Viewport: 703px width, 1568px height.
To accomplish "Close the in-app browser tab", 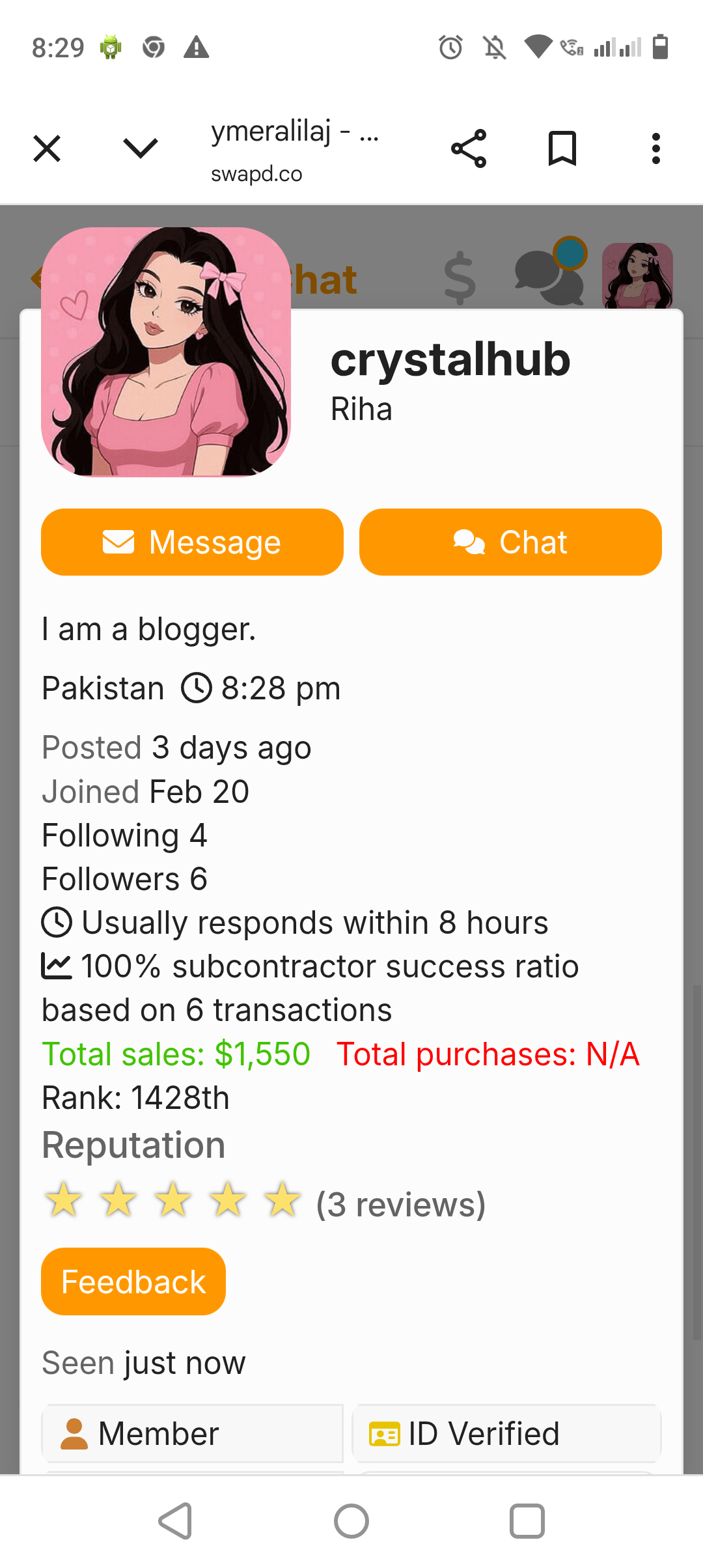I will pos(47,148).
